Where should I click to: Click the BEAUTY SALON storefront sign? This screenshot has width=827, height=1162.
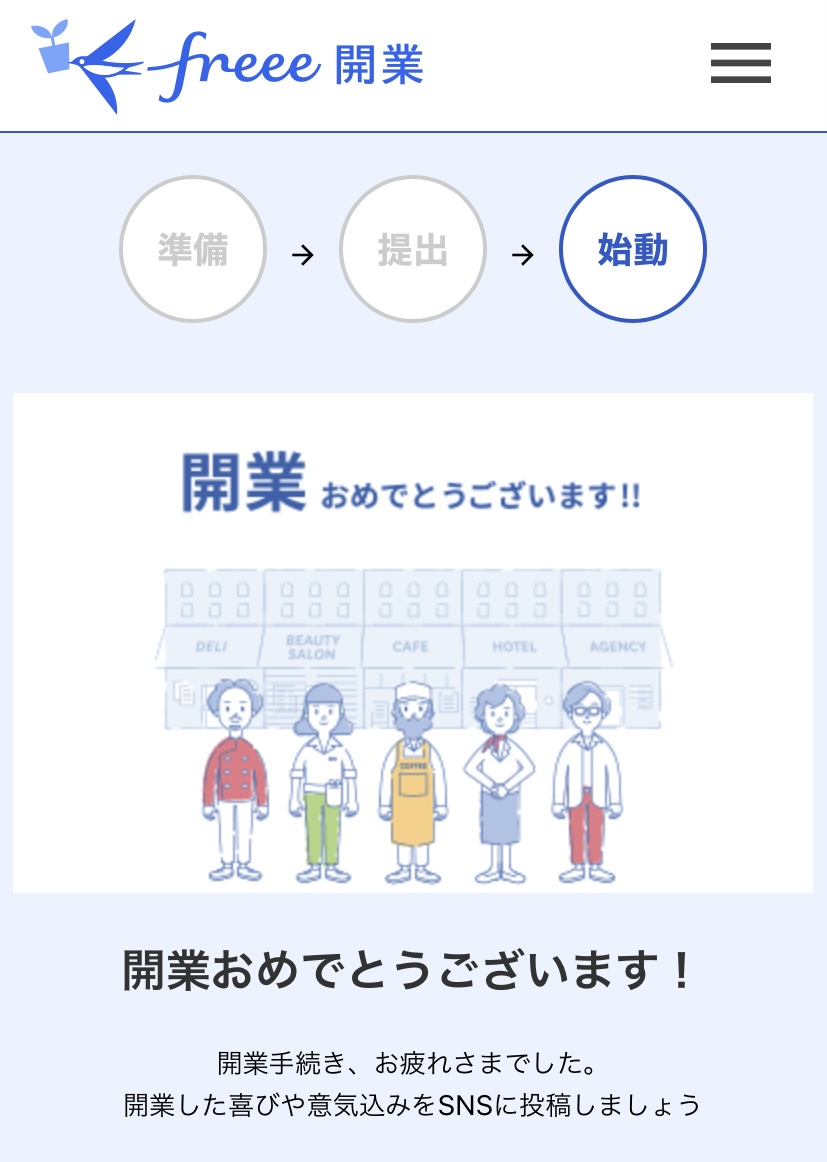(x=310, y=646)
